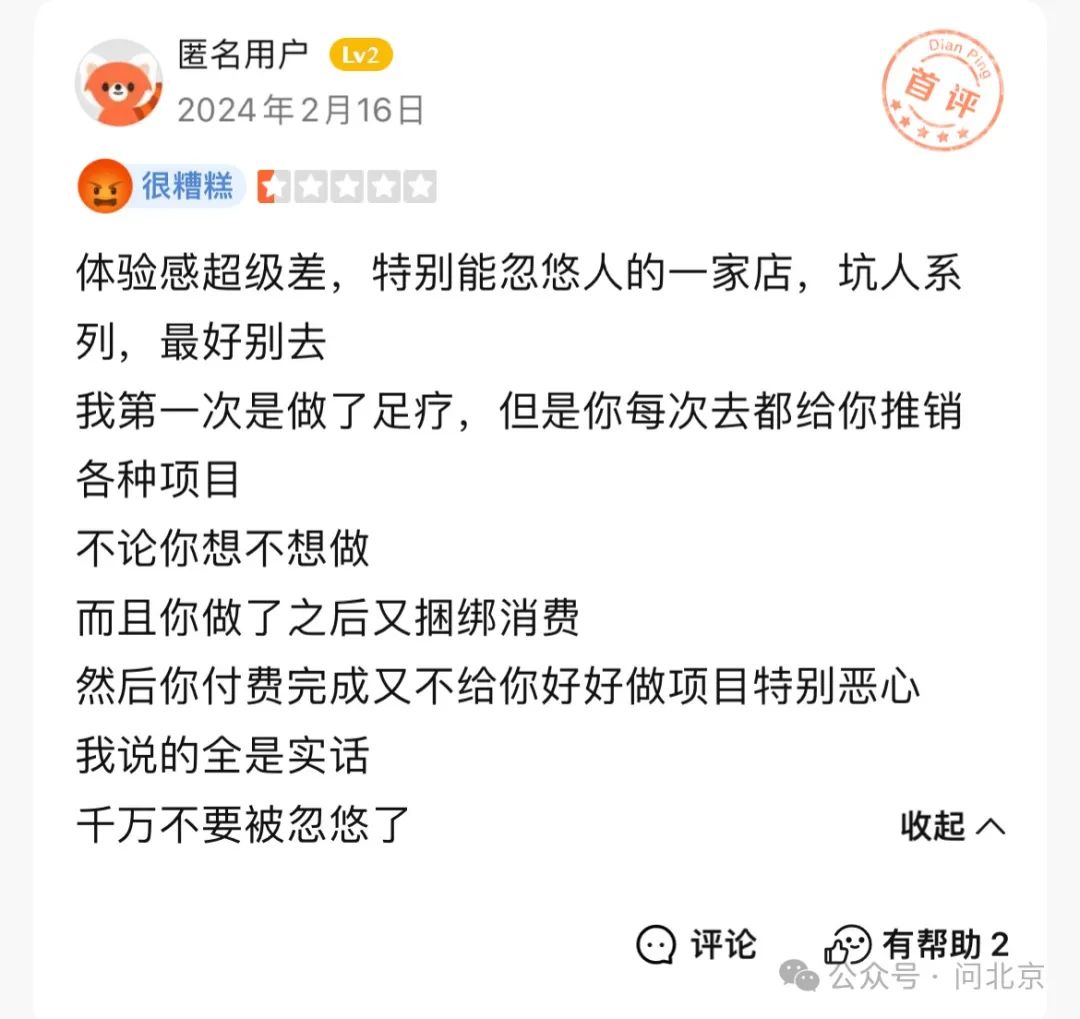Collapse the review with 收起
This screenshot has height=1019, width=1080.
click(951, 826)
